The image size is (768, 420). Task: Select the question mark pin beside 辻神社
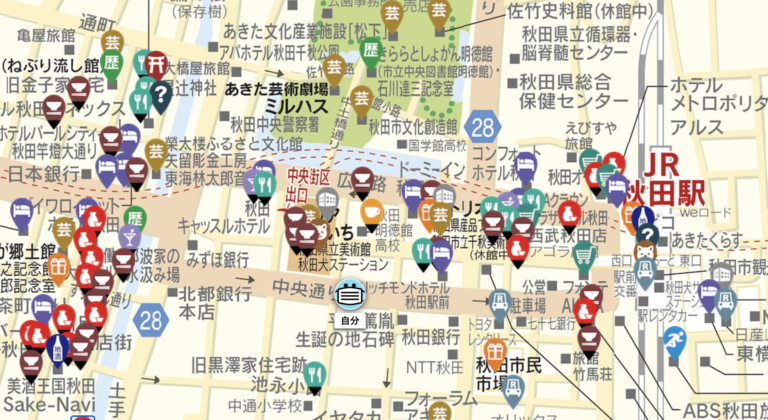pos(161,95)
